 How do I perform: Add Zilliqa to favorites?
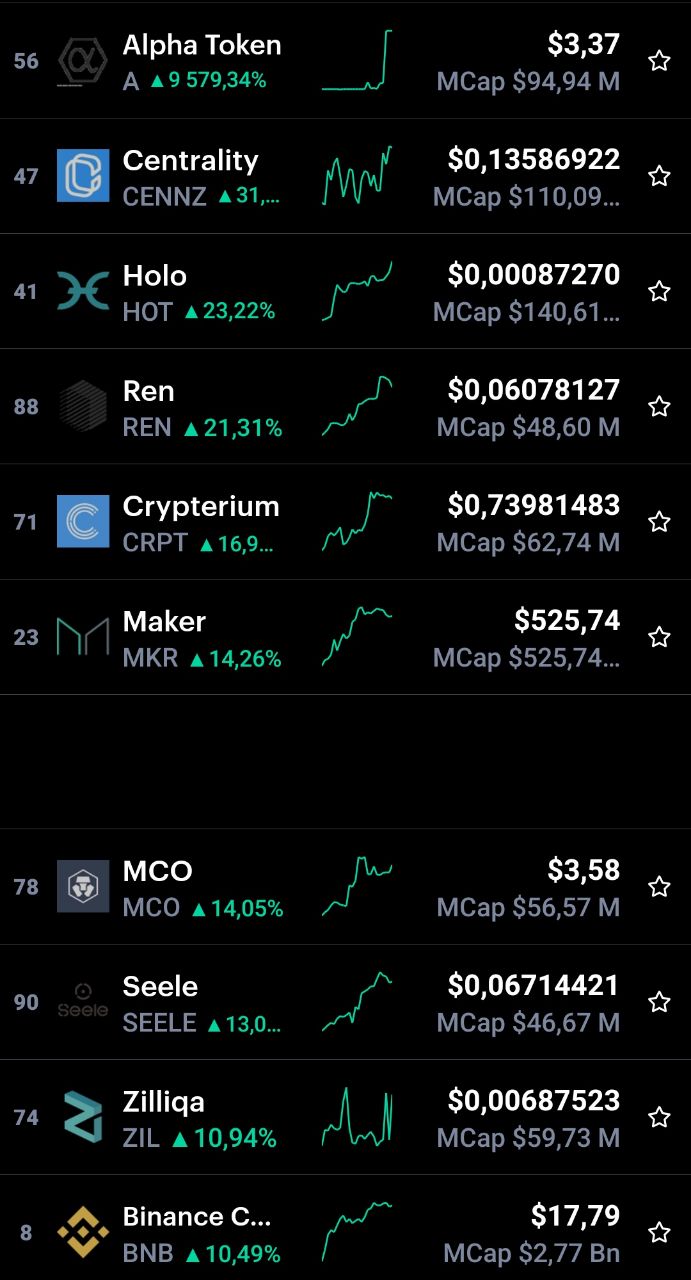(659, 1117)
